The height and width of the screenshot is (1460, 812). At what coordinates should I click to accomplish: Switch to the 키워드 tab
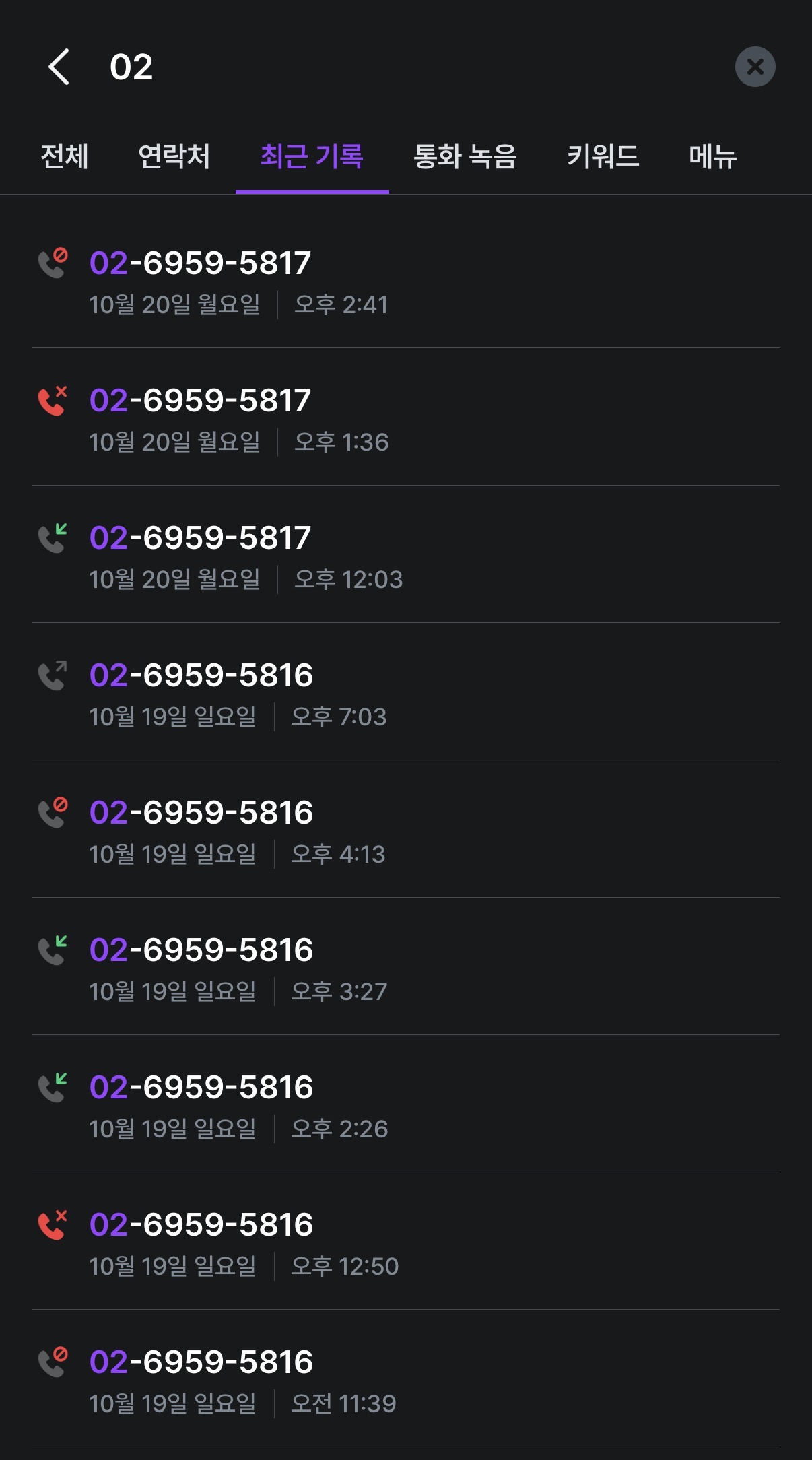pos(603,157)
